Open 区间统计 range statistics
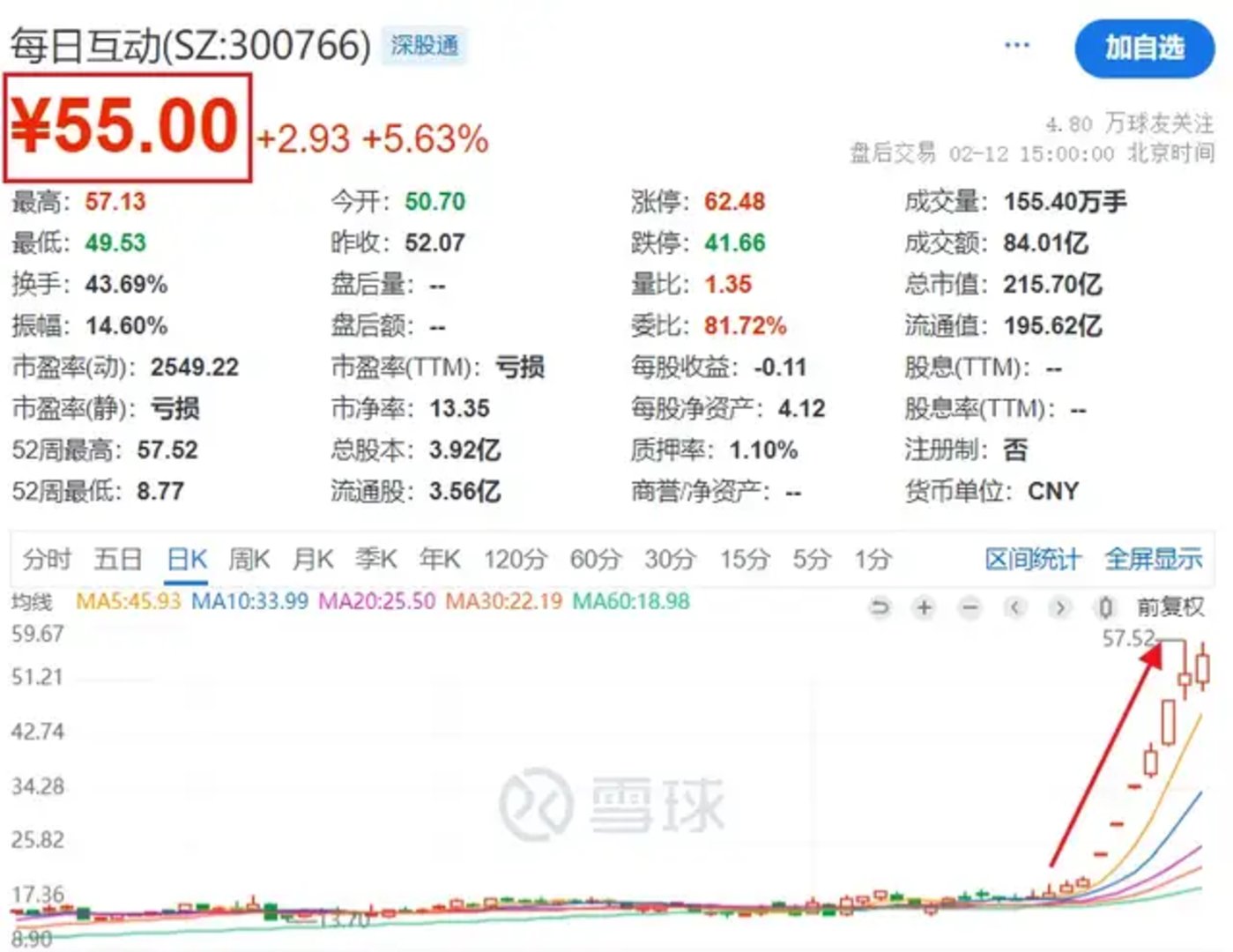Viewport: 1233px width, 952px height. coord(1032,559)
